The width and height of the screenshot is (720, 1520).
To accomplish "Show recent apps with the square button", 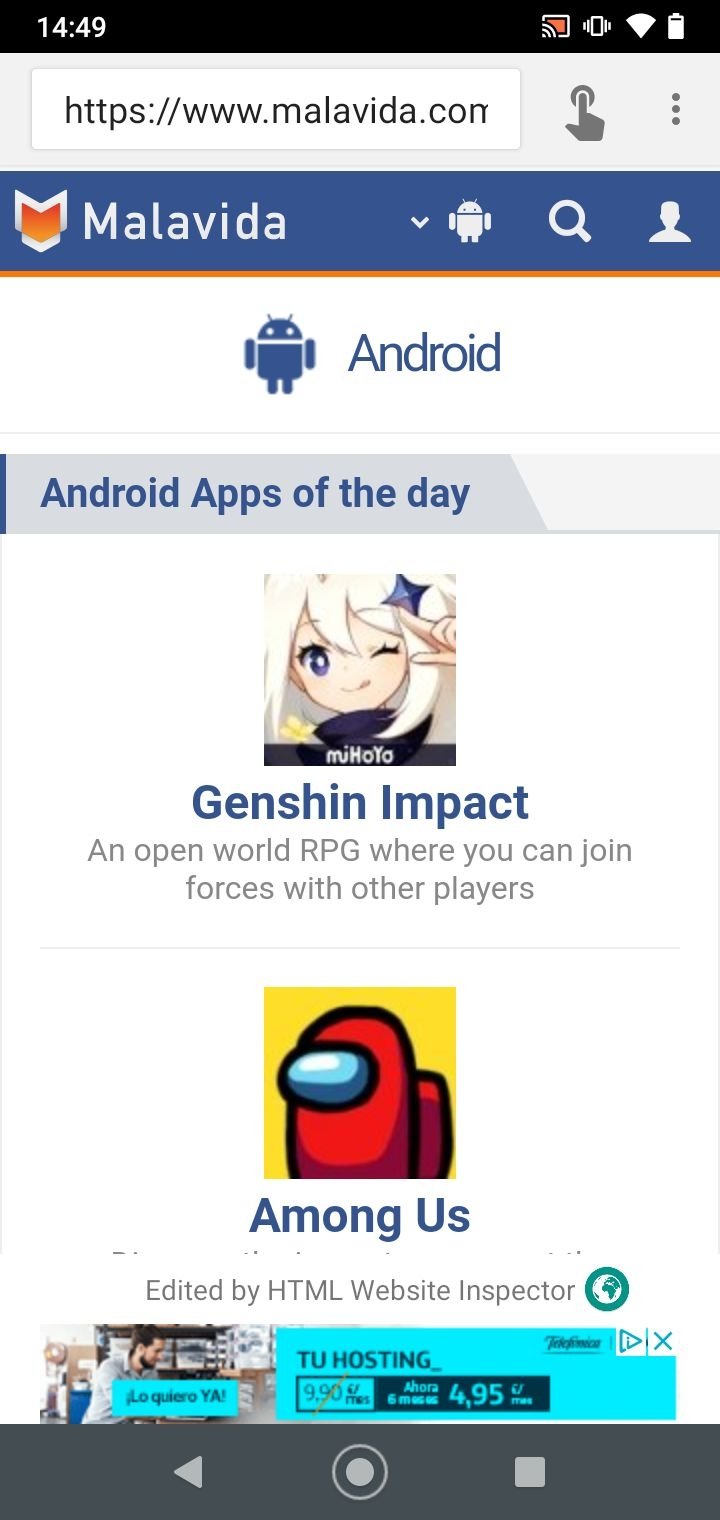I will tap(529, 1471).
